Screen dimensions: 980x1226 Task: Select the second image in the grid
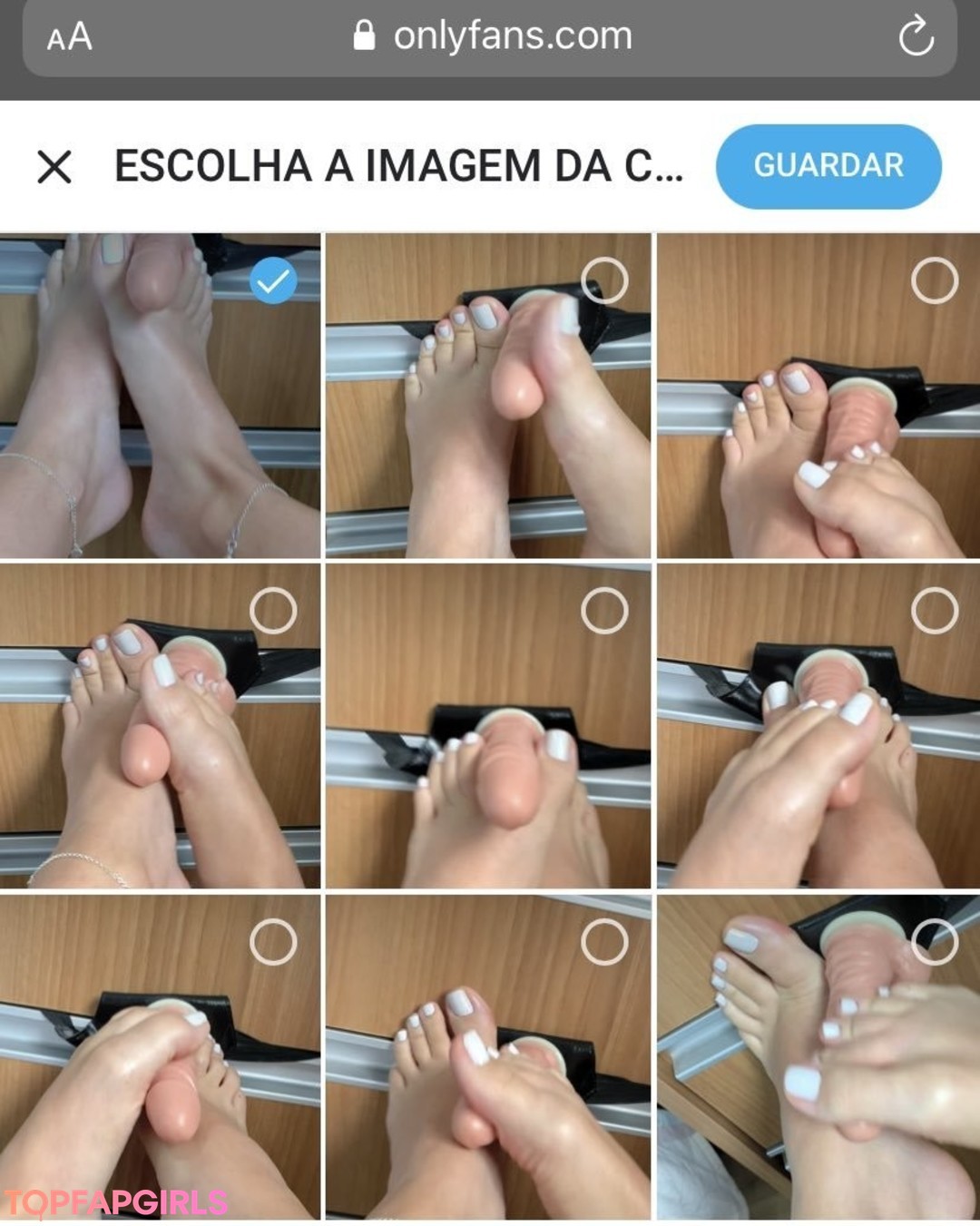(604, 280)
